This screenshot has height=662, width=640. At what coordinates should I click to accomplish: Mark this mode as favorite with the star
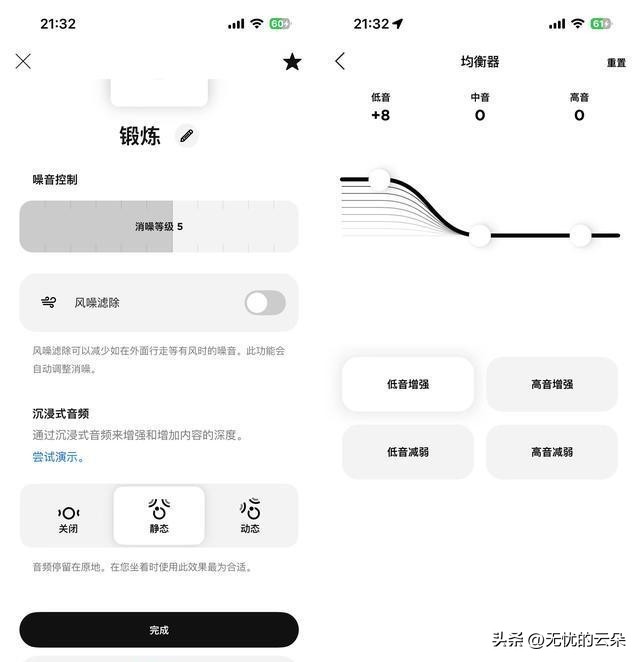click(x=292, y=62)
